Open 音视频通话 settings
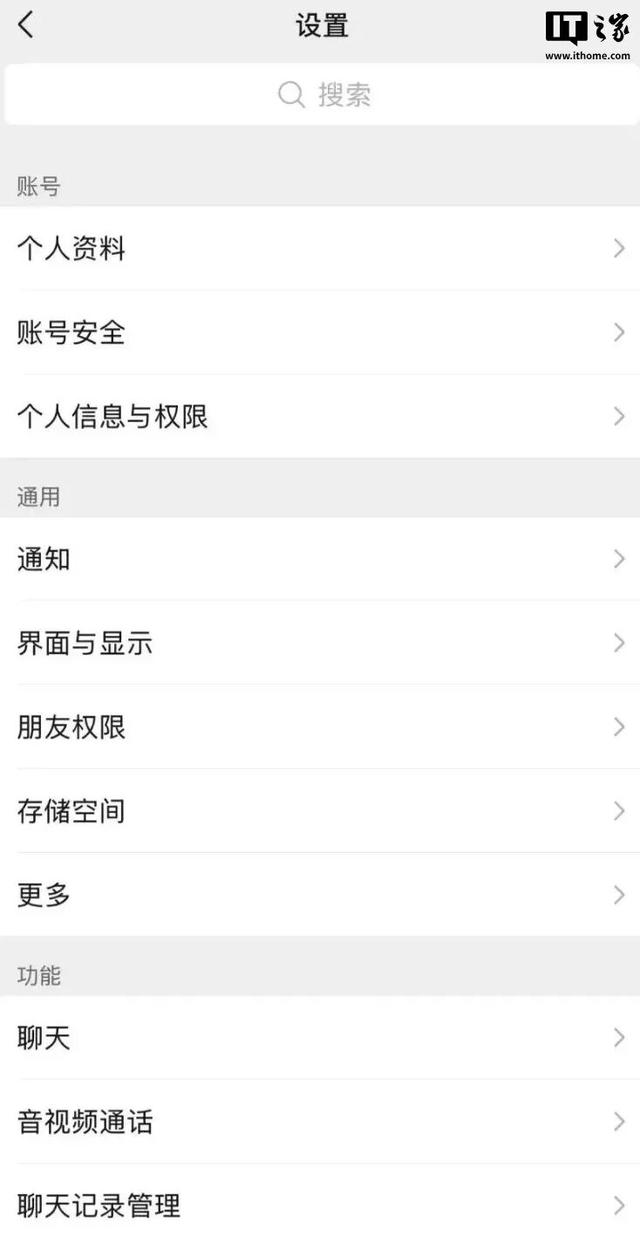This screenshot has width=640, height=1242. click(320, 1122)
